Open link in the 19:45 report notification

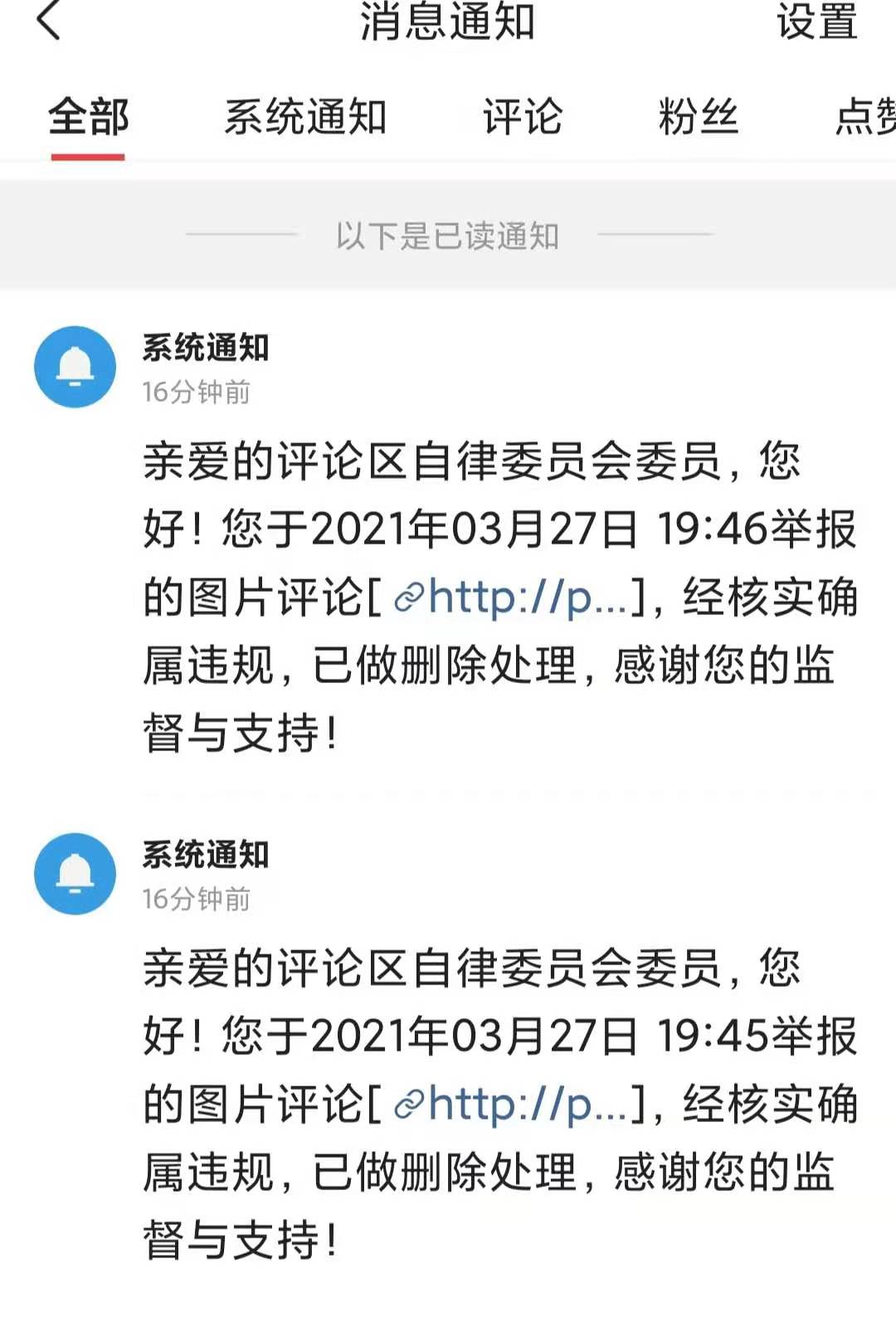[512, 1105]
